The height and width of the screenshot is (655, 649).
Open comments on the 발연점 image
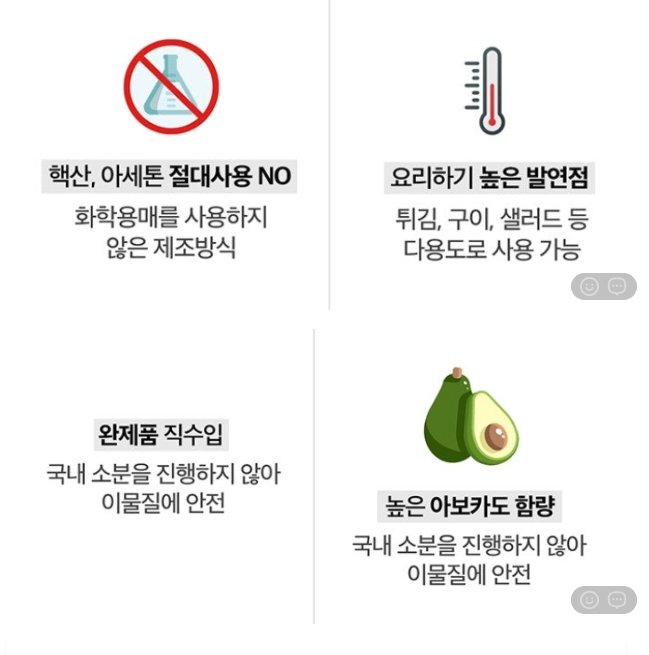click(617, 287)
